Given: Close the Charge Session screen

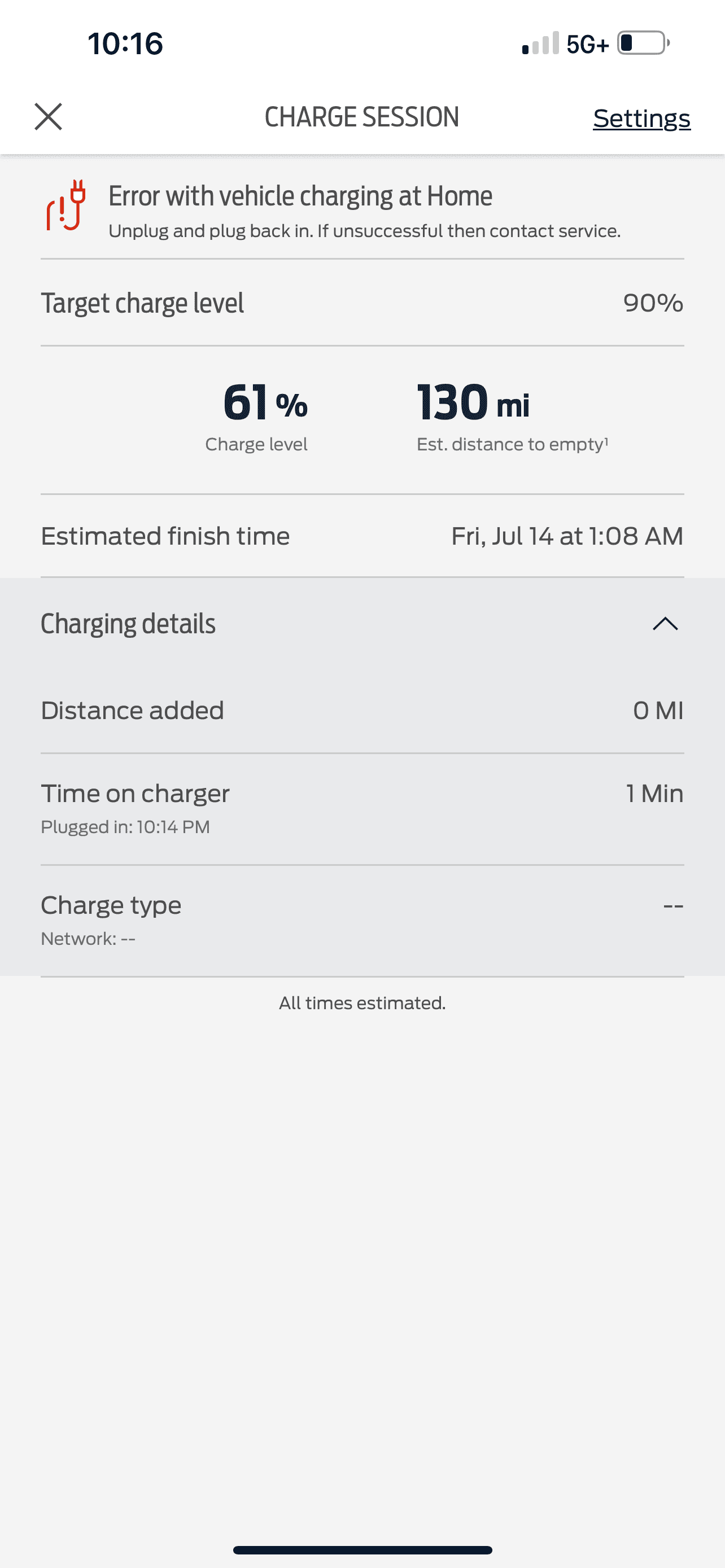Looking at the screenshot, I should (48, 117).
